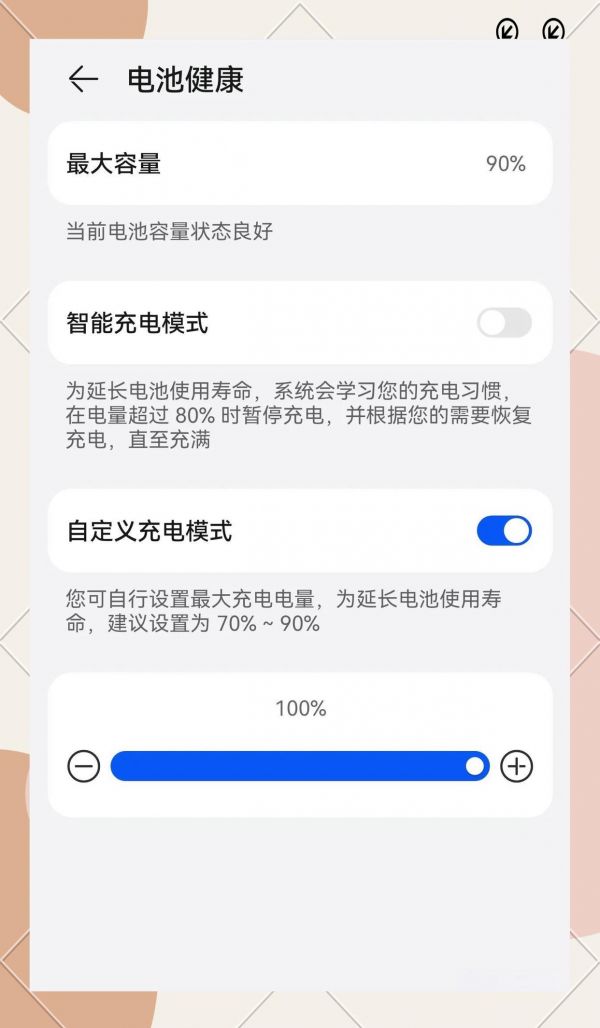Go back from the 电池健康 page
The image size is (600, 1028).
83,79
